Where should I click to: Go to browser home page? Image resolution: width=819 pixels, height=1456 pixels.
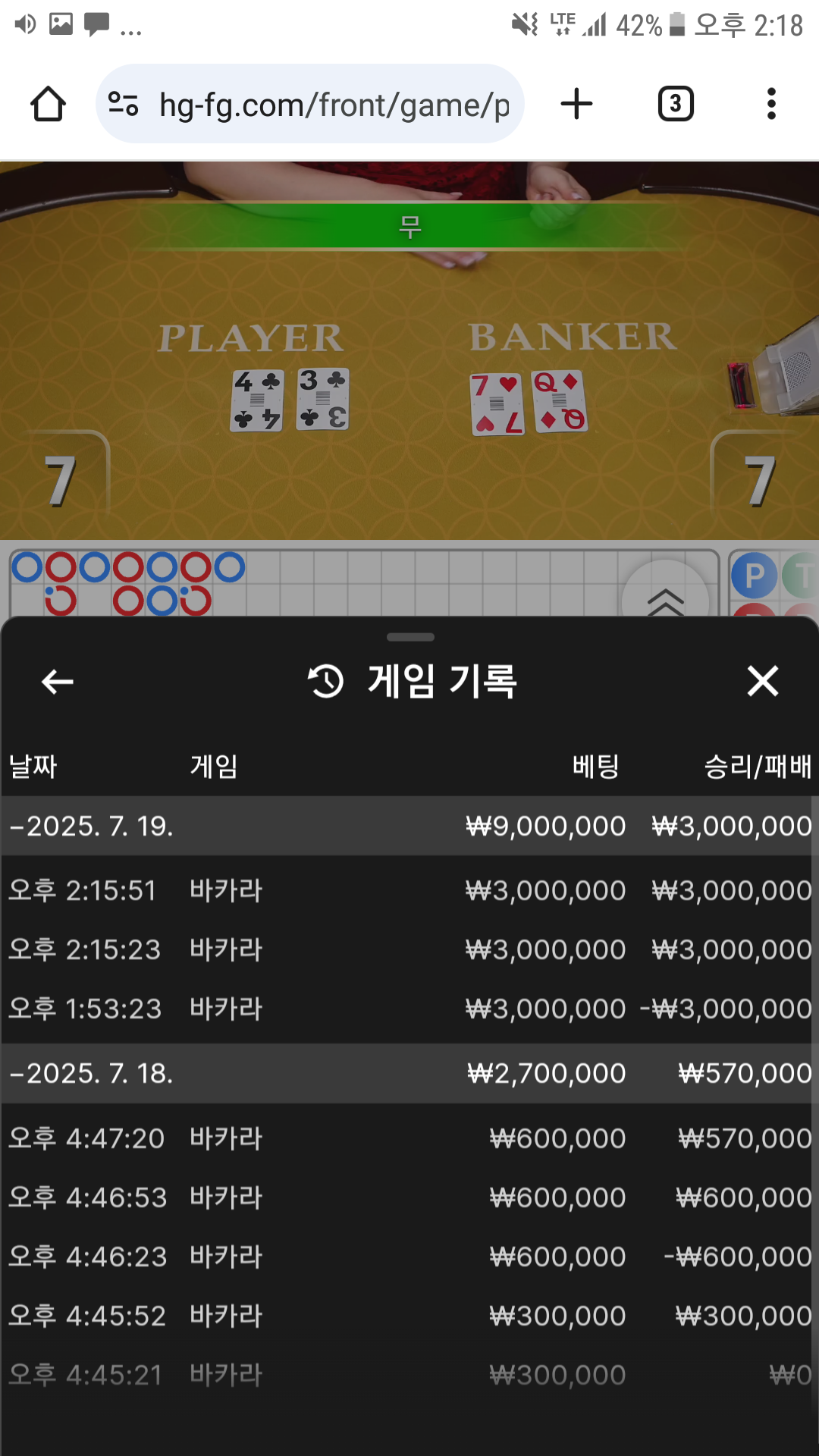click(48, 104)
